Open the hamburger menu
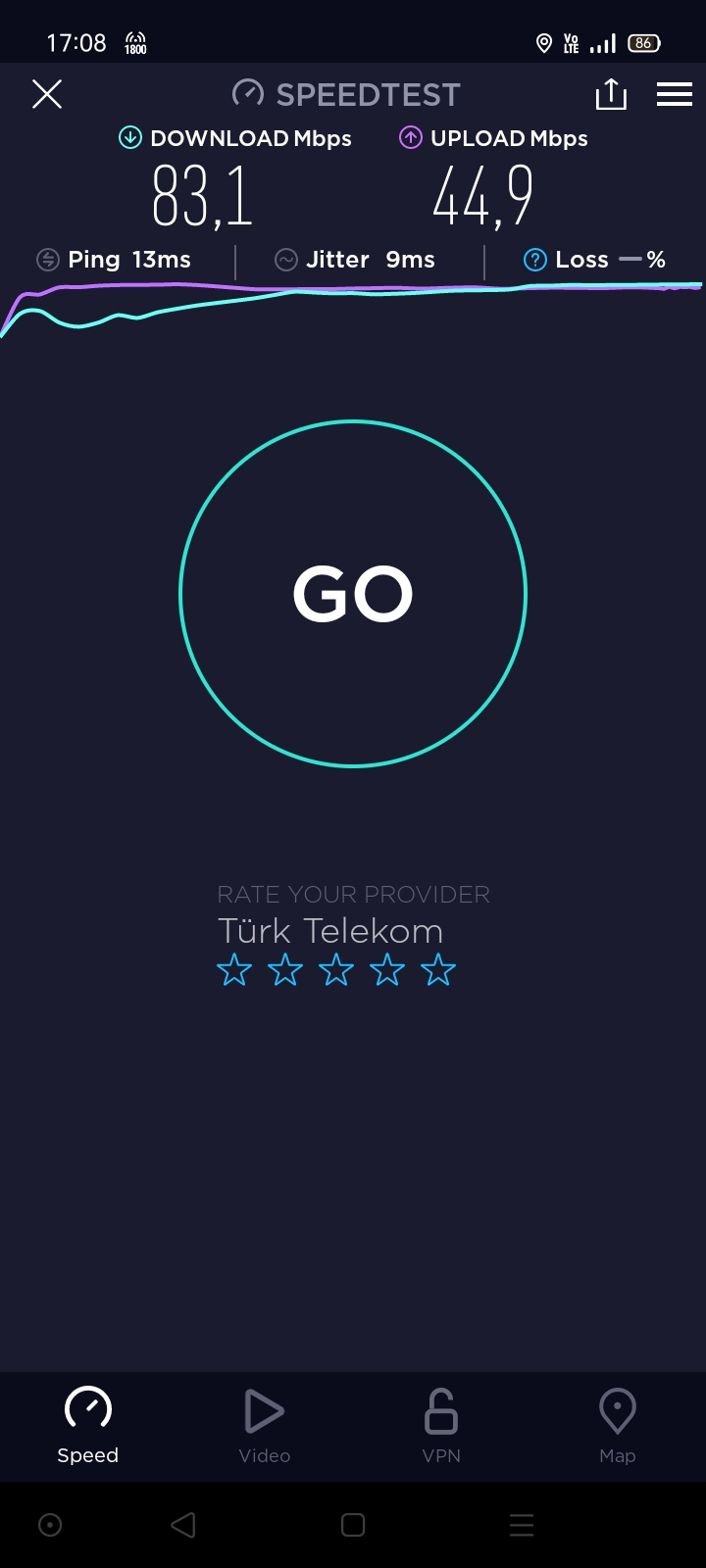 (x=675, y=94)
